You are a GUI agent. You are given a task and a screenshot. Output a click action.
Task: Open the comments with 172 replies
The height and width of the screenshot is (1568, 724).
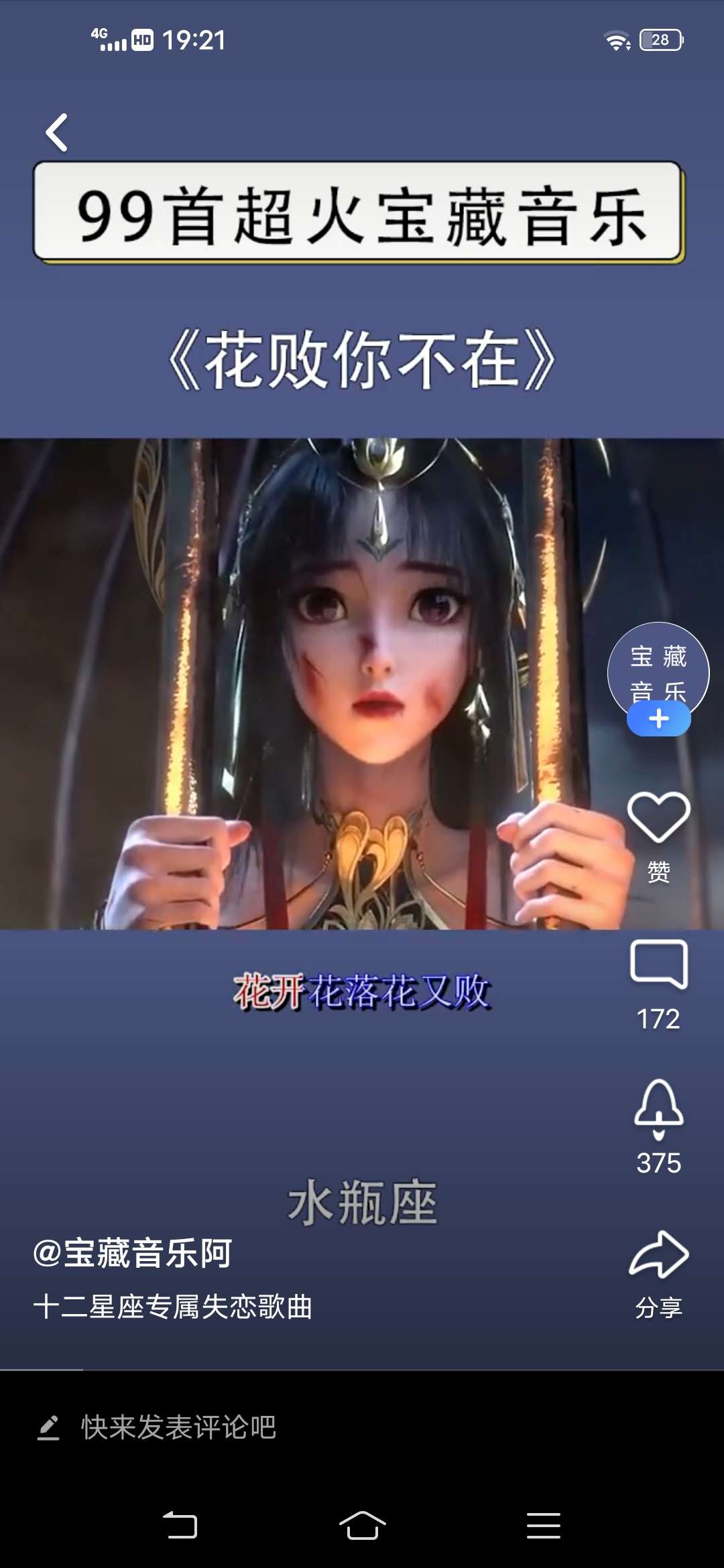coord(658,966)
